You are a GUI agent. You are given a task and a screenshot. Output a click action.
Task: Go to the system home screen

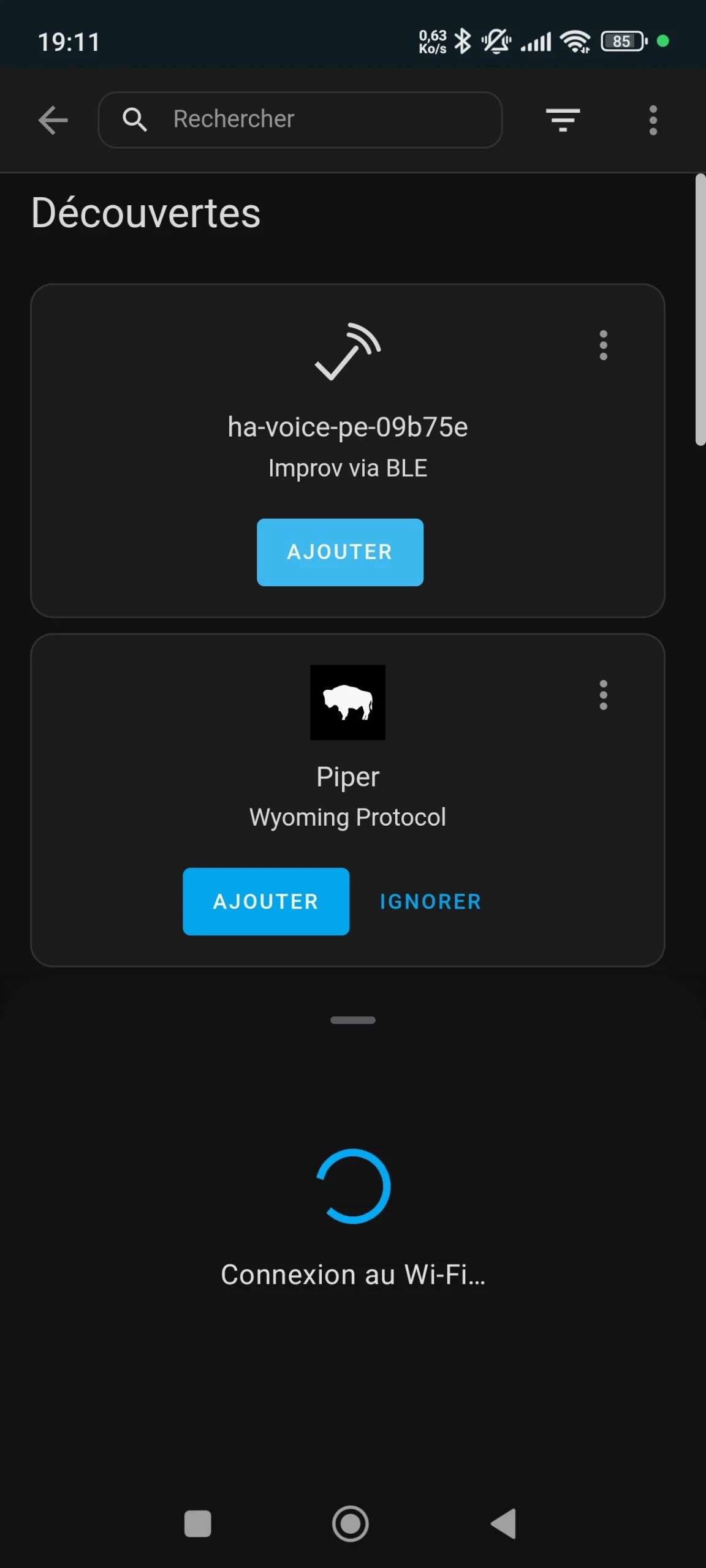pyautogui.click(x=351, y=1523)
